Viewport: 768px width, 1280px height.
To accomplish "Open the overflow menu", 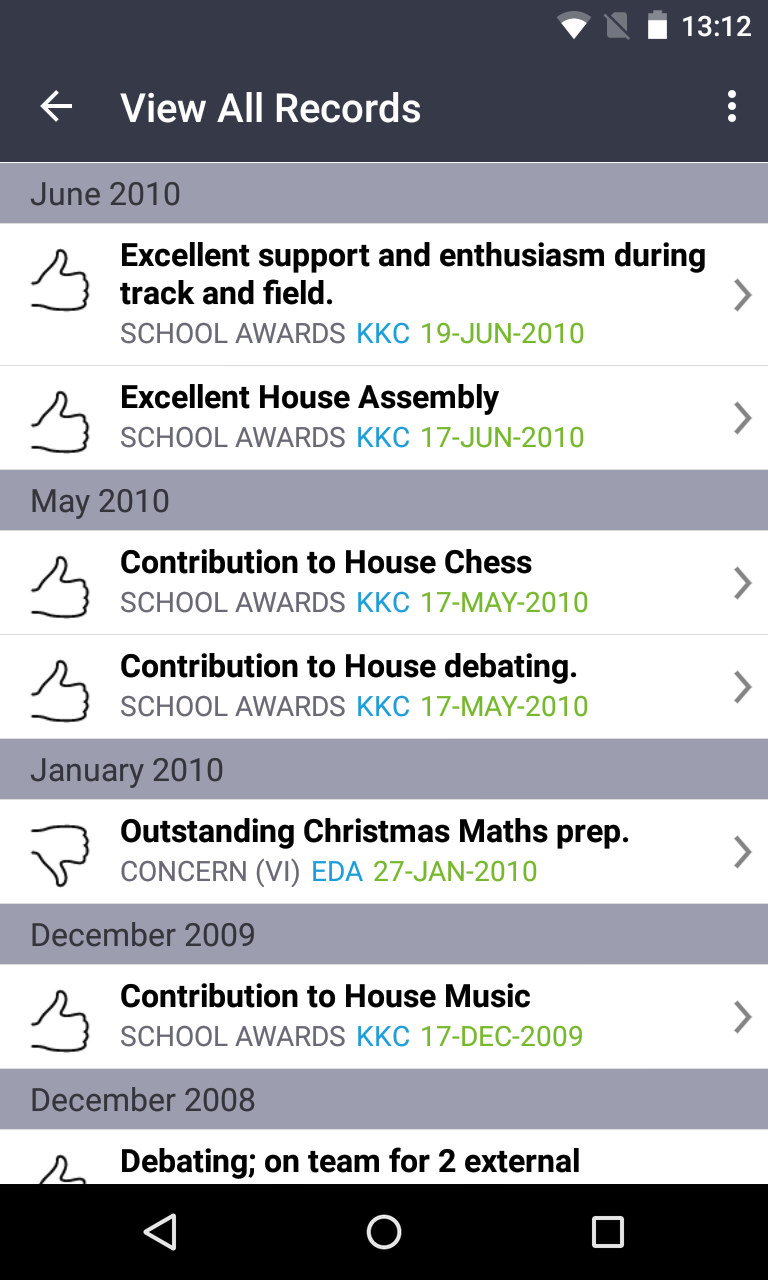I will pos(732,107).
